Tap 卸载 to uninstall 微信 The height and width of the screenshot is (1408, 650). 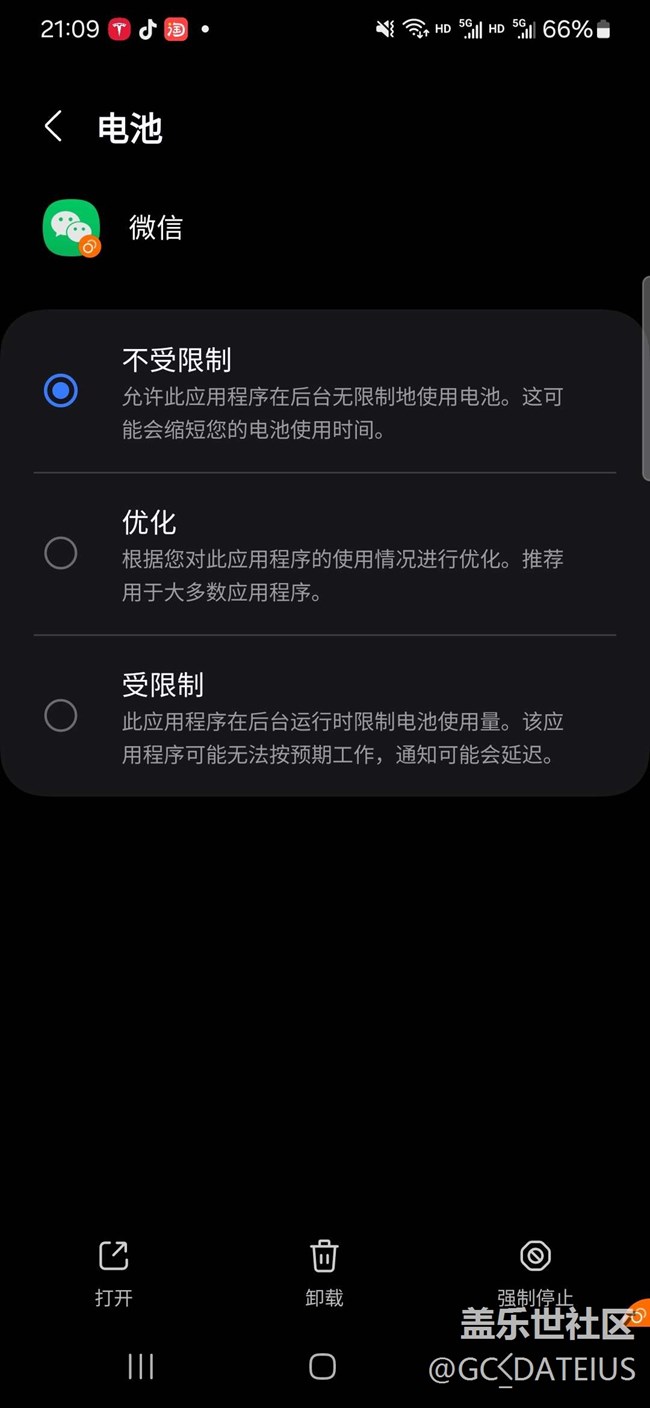coord(324,1272)
